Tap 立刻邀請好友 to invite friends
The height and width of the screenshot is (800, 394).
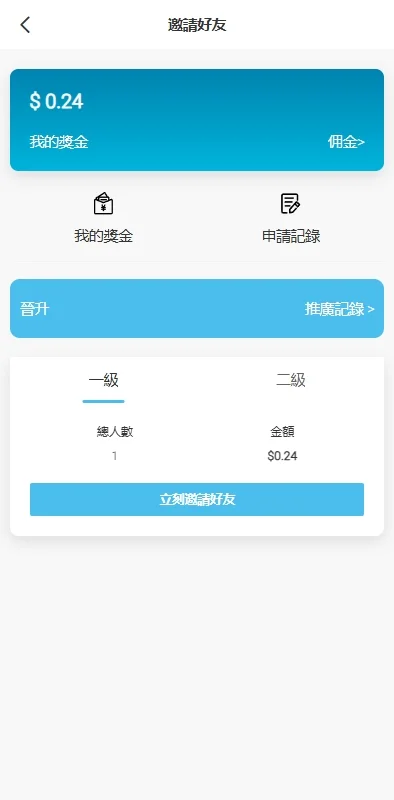coord(197,499)
